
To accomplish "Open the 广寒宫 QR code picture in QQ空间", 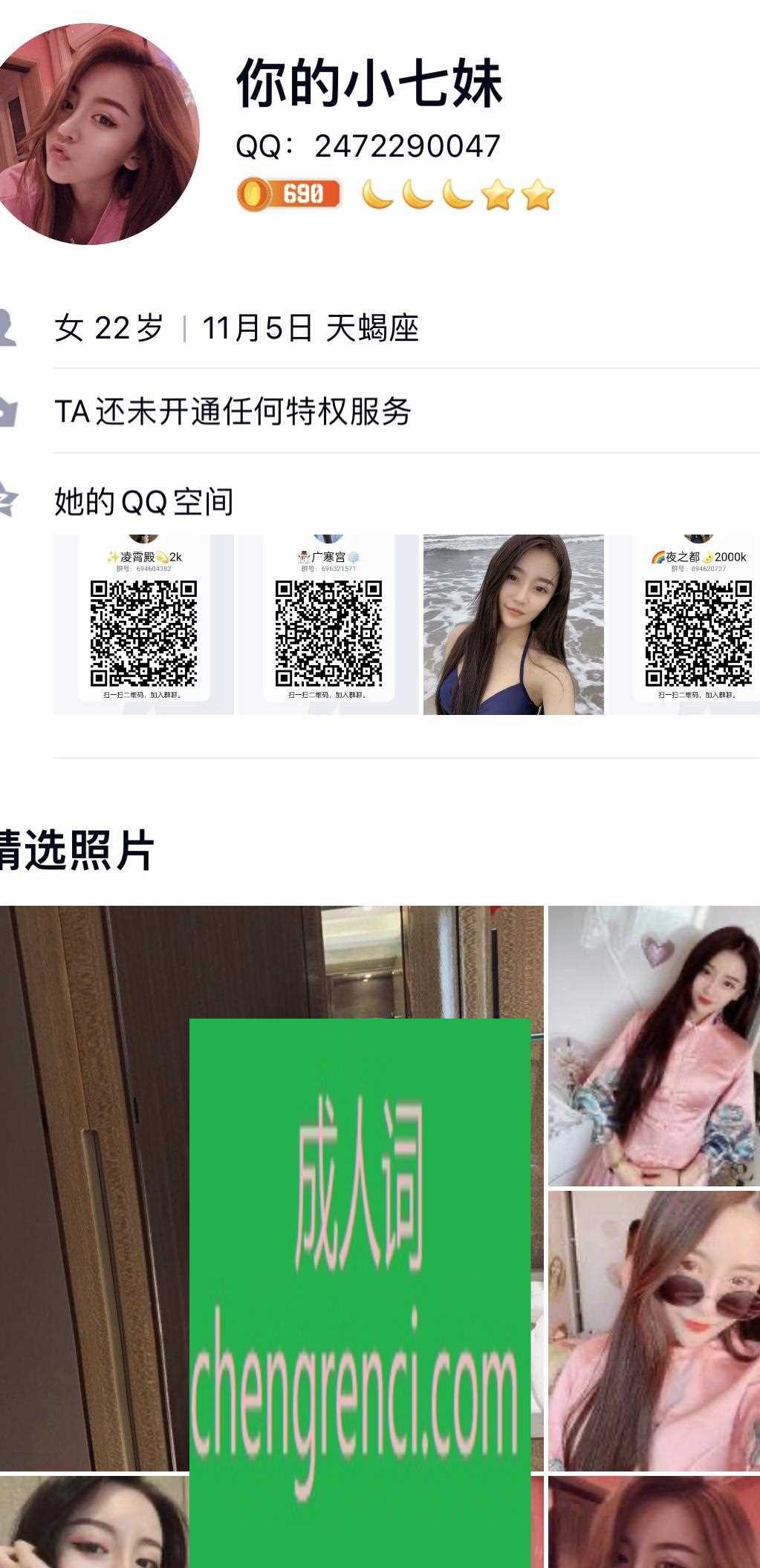I will 329,624.
